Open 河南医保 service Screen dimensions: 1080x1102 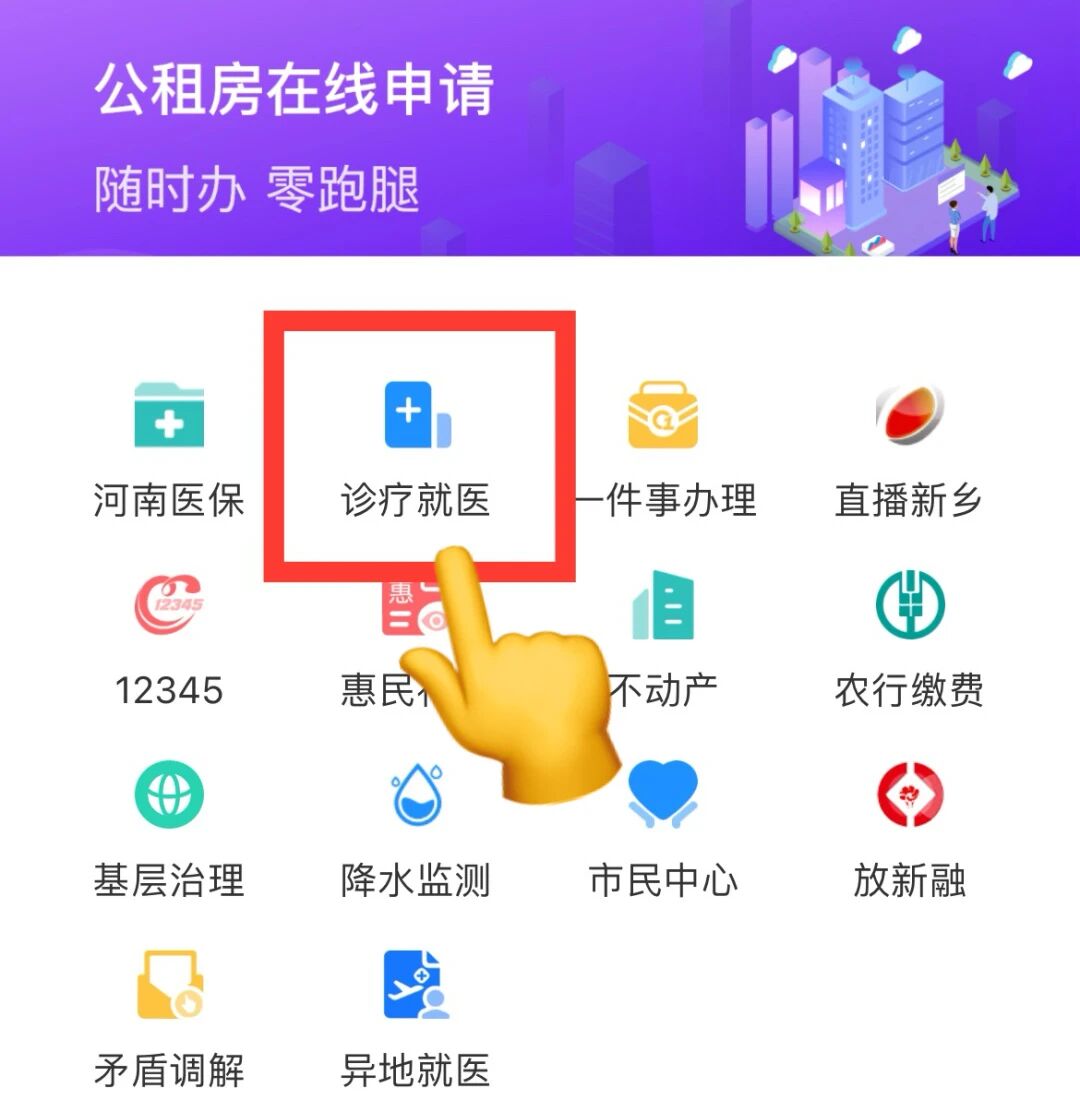(x=169, y=446)
